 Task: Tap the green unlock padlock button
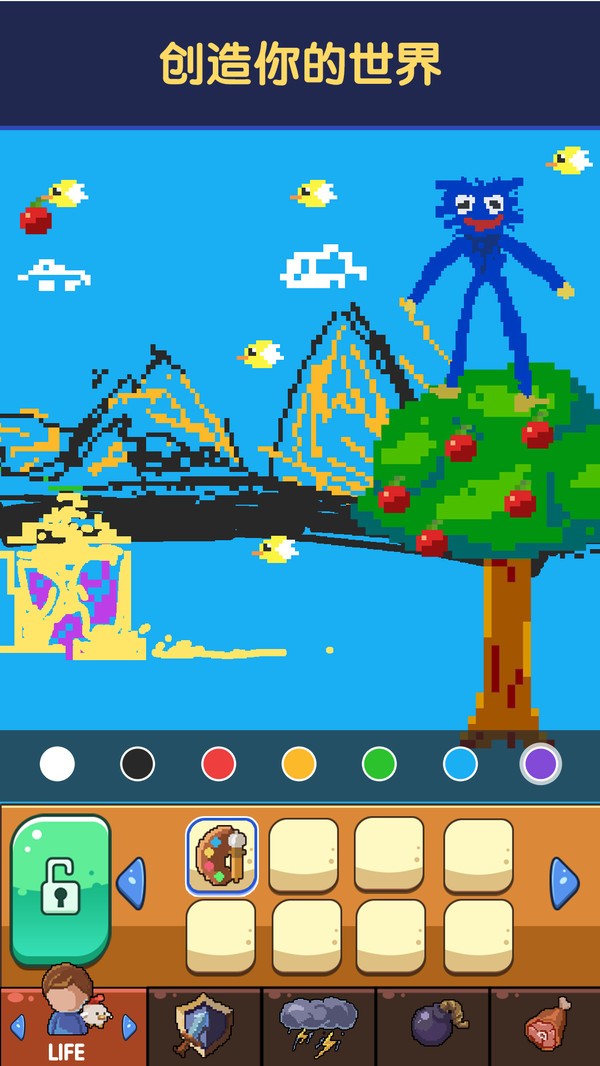click(60, 886)
